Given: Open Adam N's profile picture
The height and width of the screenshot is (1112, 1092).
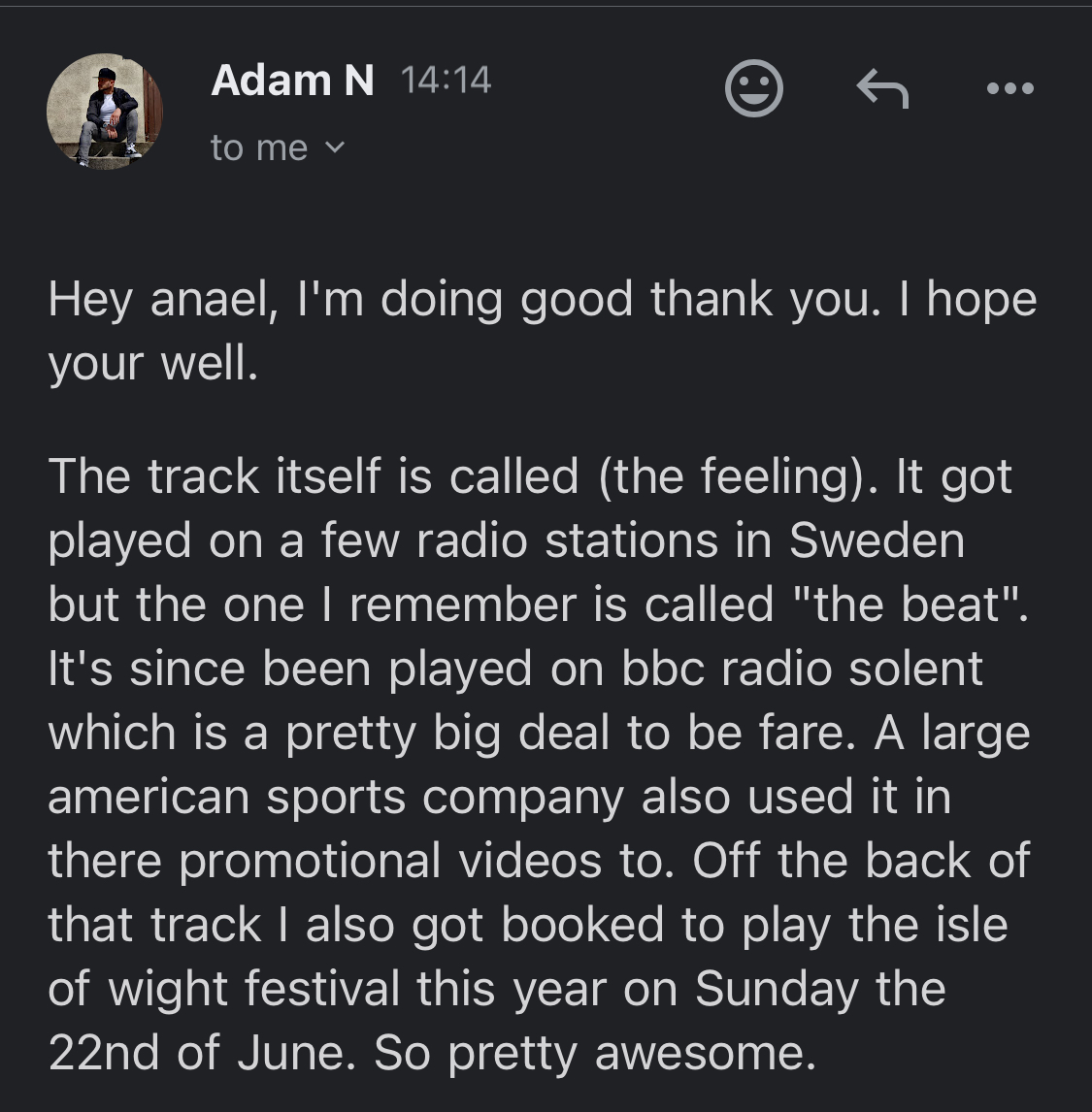Looking at the screenshot, I should coord(105,112).
